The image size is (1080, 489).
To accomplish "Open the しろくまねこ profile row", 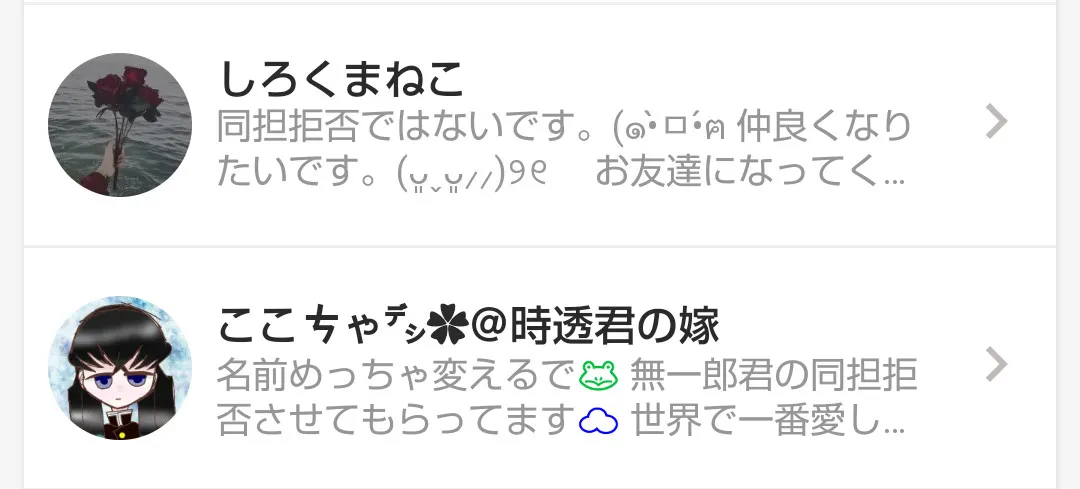I will 539,125.
